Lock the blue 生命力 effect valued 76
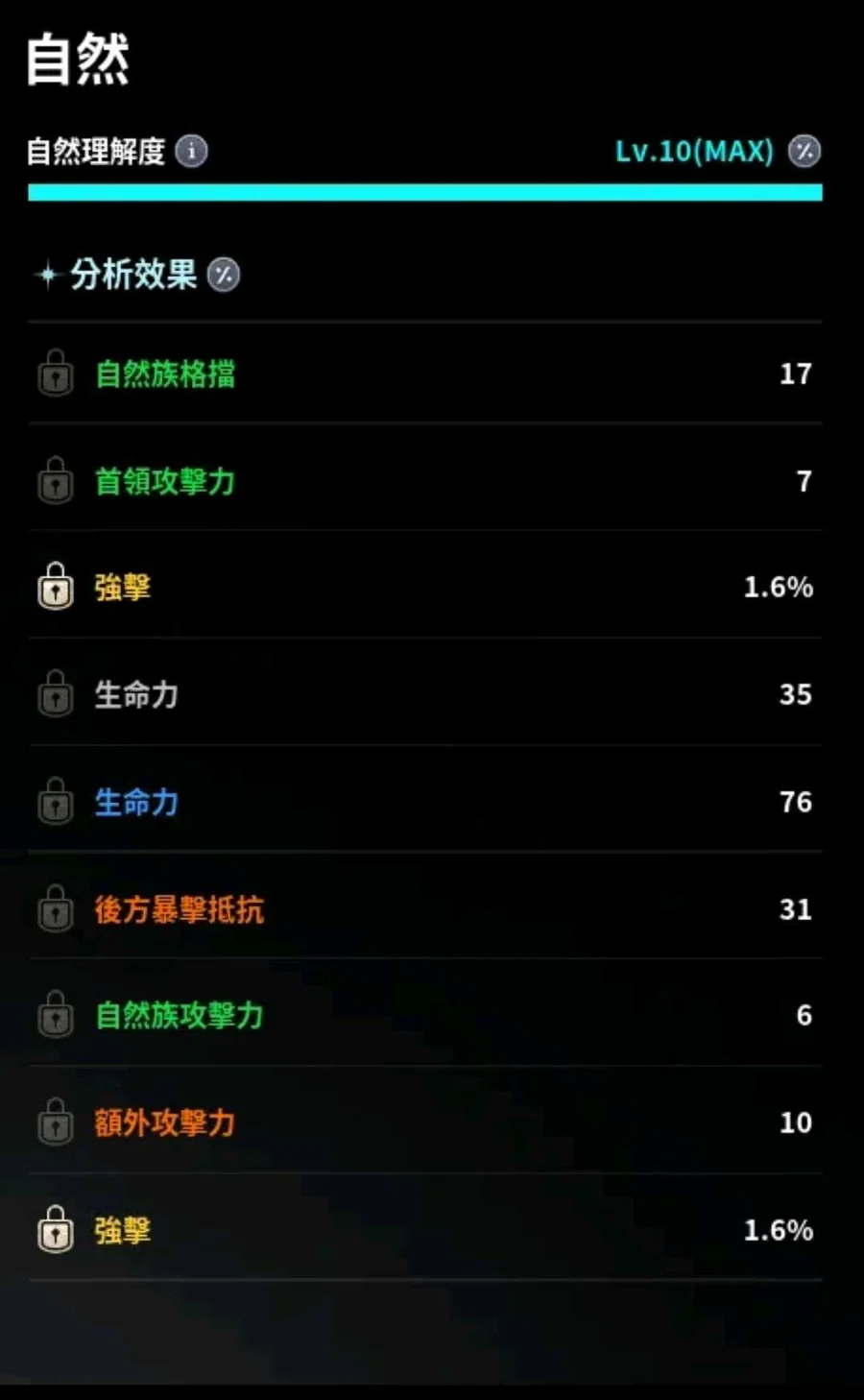The width and height of the screenshot is (864, 1400). pyautogui.click(x=56, y=802)
